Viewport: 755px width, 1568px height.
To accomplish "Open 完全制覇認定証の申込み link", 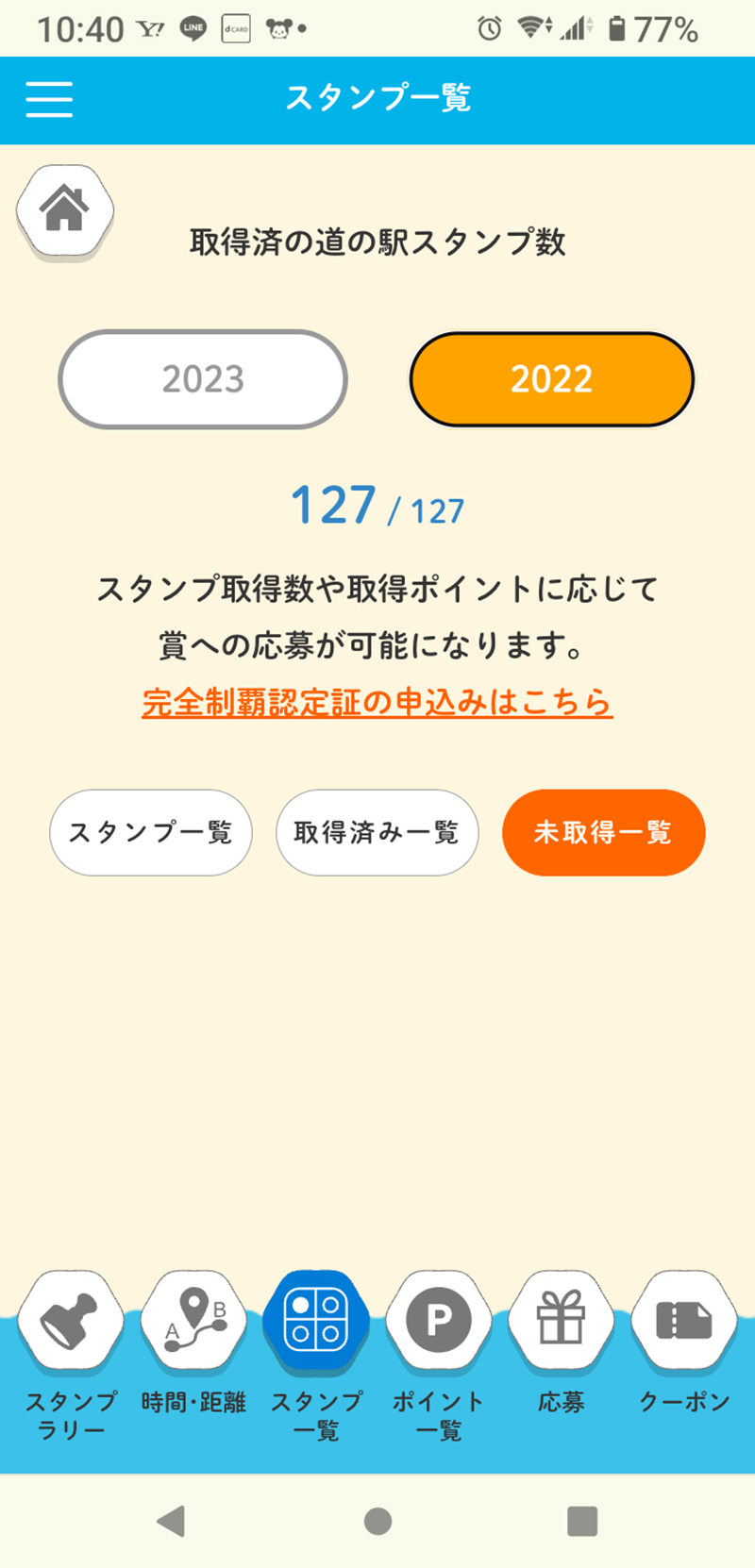I will [377, 702].
